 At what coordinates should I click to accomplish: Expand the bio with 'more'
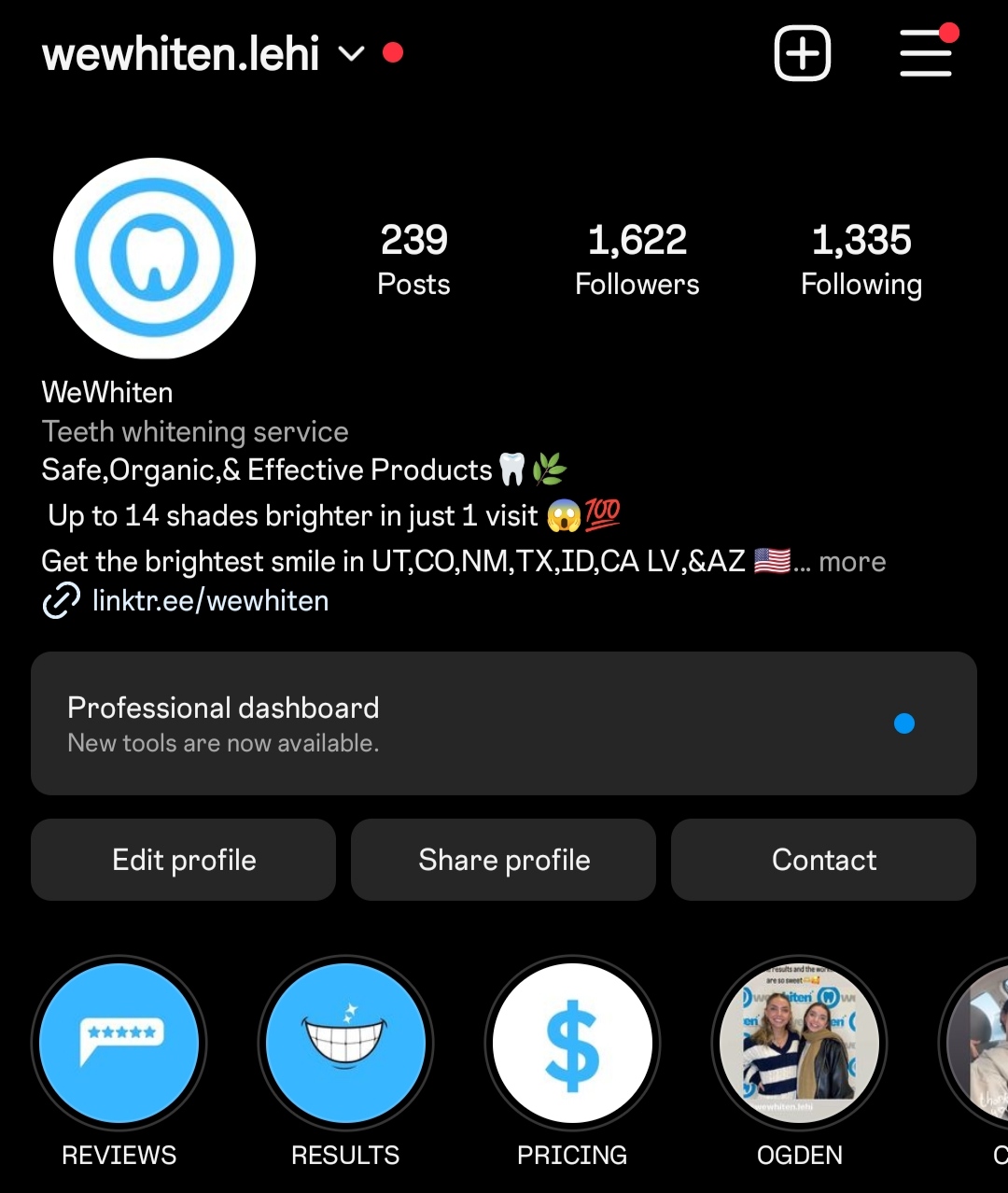point(851,562)
